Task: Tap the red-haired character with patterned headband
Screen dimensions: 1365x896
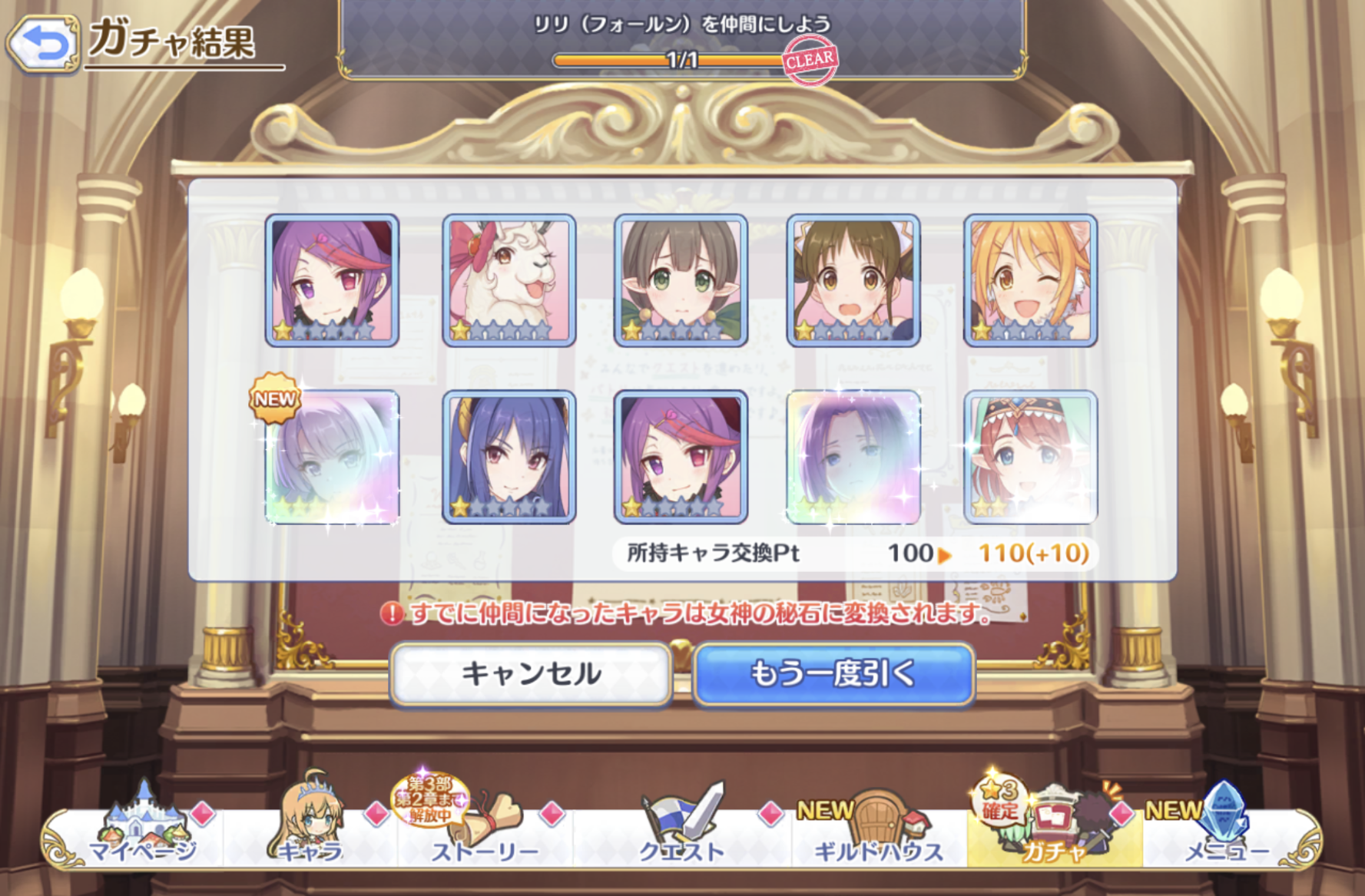Action: pyautogui.click(x=1030, y=458)
